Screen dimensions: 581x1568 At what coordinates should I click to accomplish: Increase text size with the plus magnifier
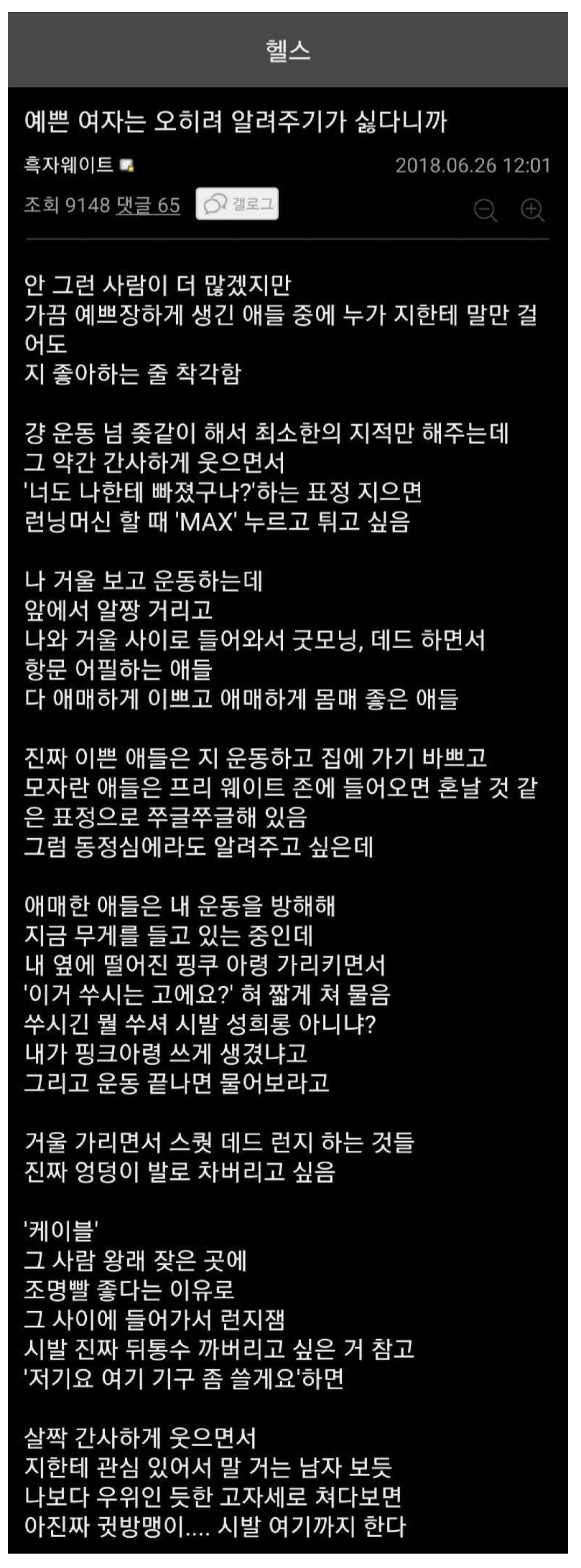pyautogui.click(x=532, y=210)
